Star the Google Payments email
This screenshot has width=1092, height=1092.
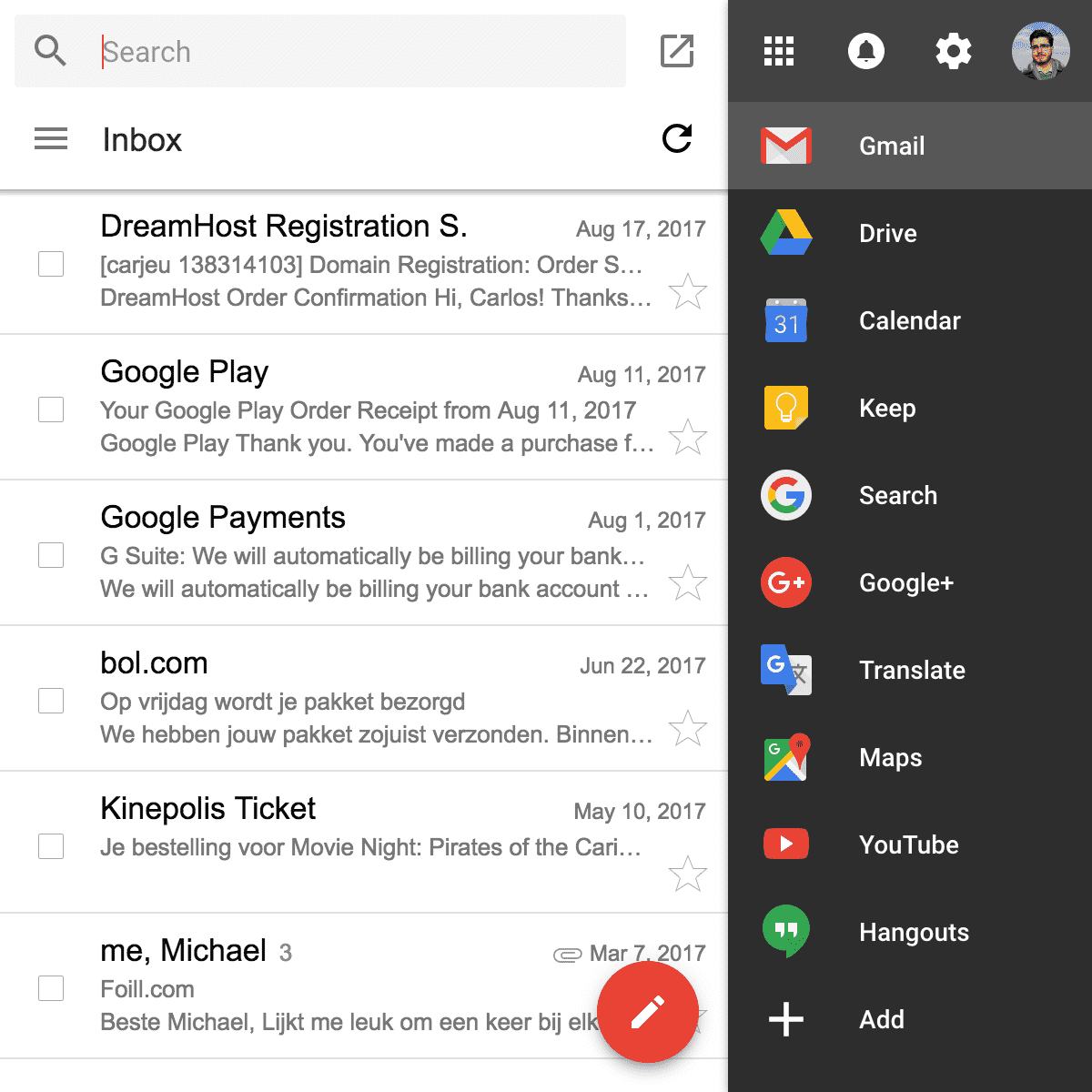point(687,583)
